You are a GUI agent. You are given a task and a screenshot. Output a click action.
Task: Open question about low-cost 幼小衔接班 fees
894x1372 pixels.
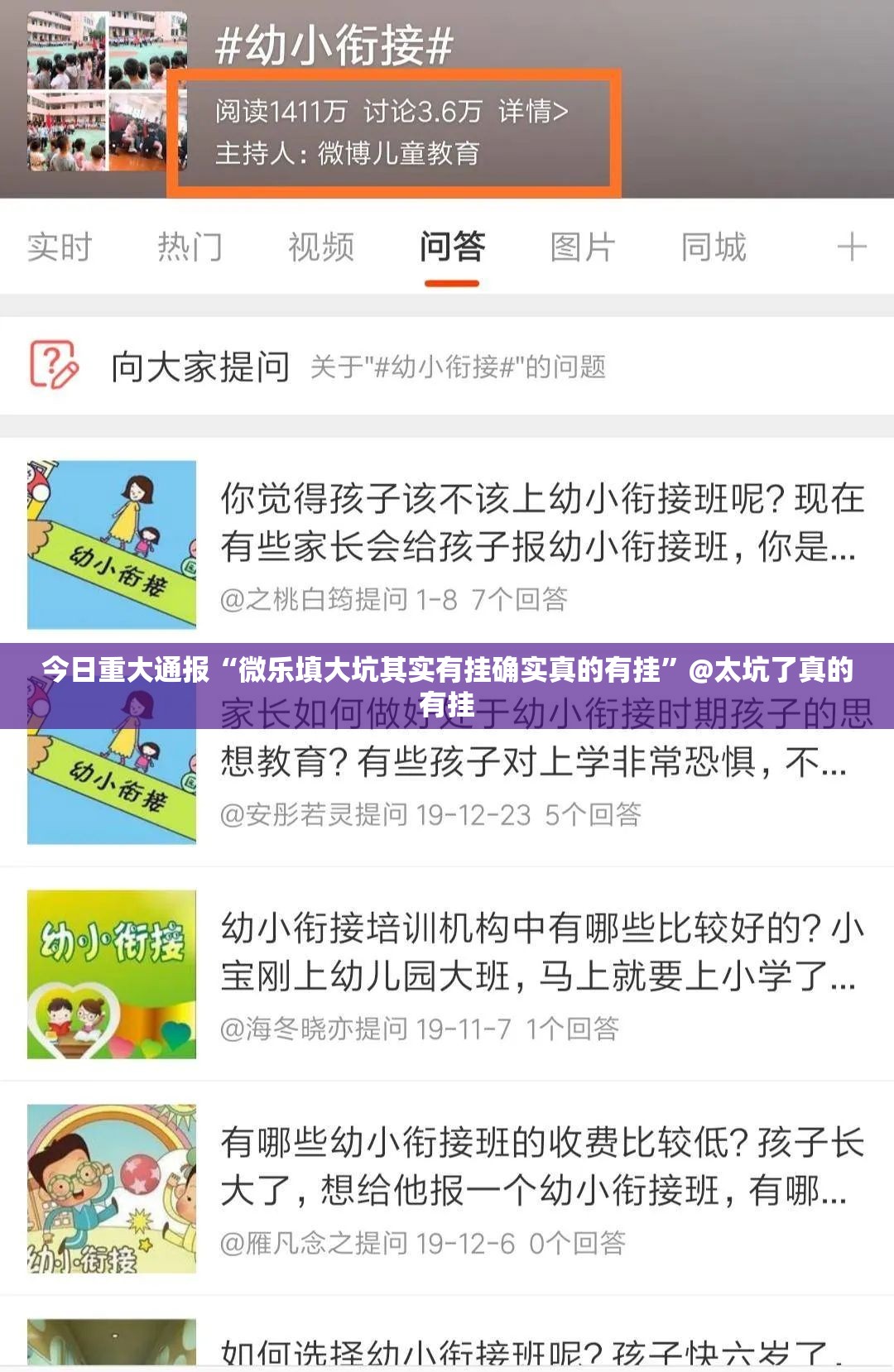542,1167
